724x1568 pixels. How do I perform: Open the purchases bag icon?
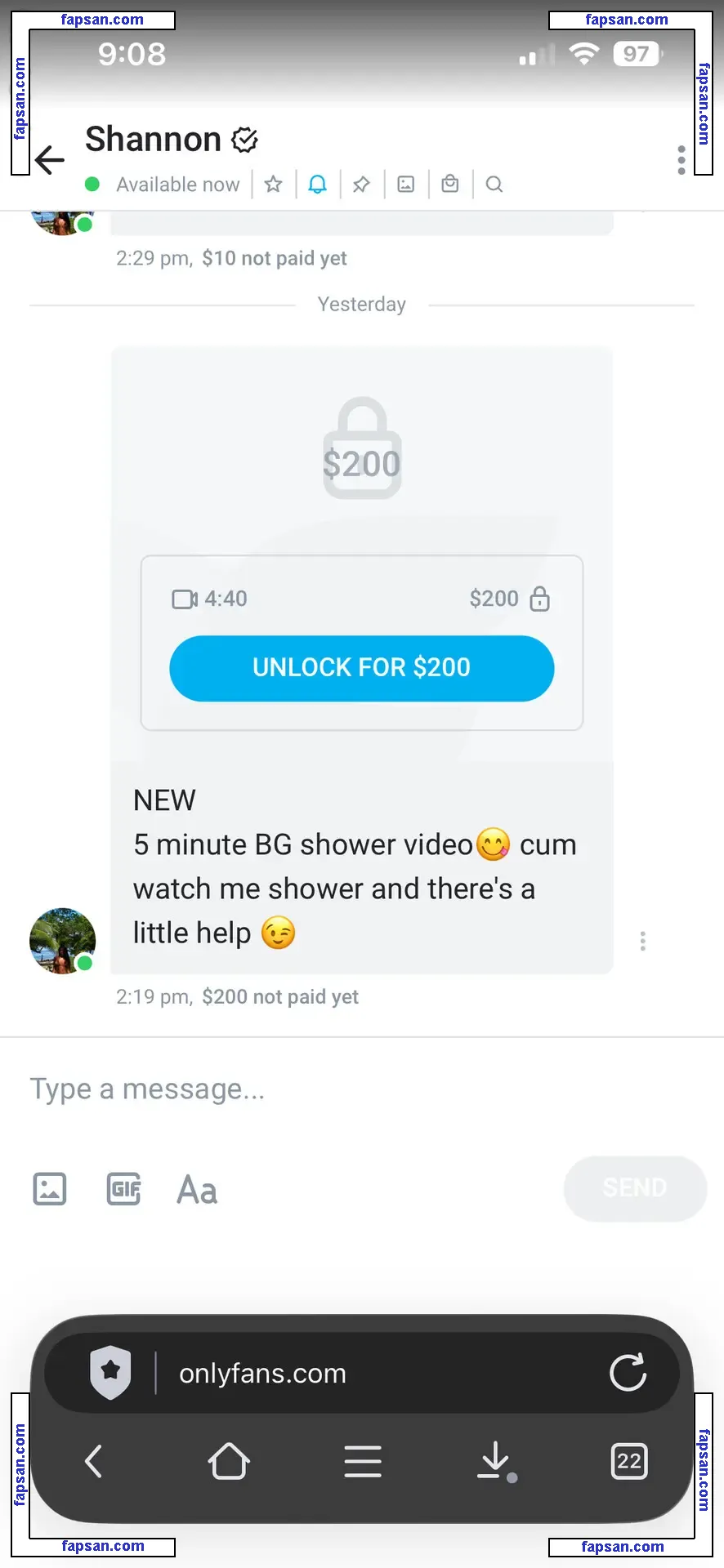(x=450, y=185)
